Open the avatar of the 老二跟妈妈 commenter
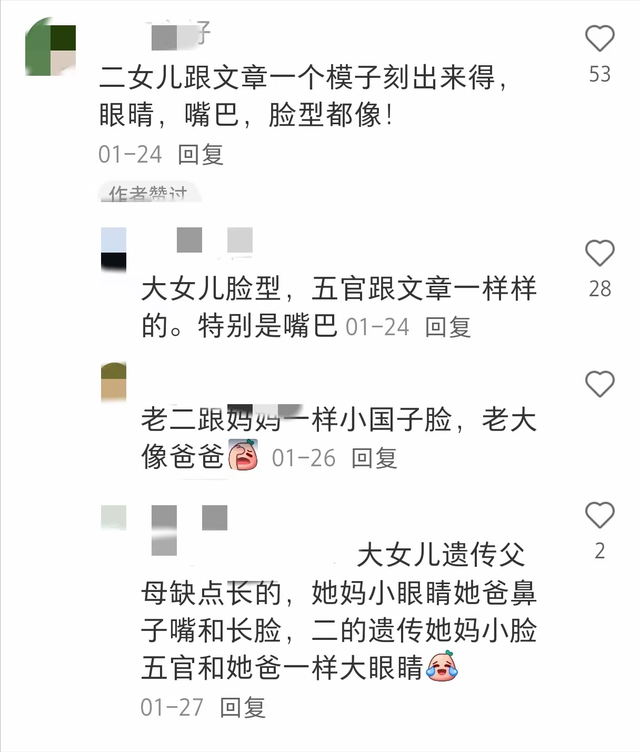This screenshot has width=640, height=752. tap(115, 382)
